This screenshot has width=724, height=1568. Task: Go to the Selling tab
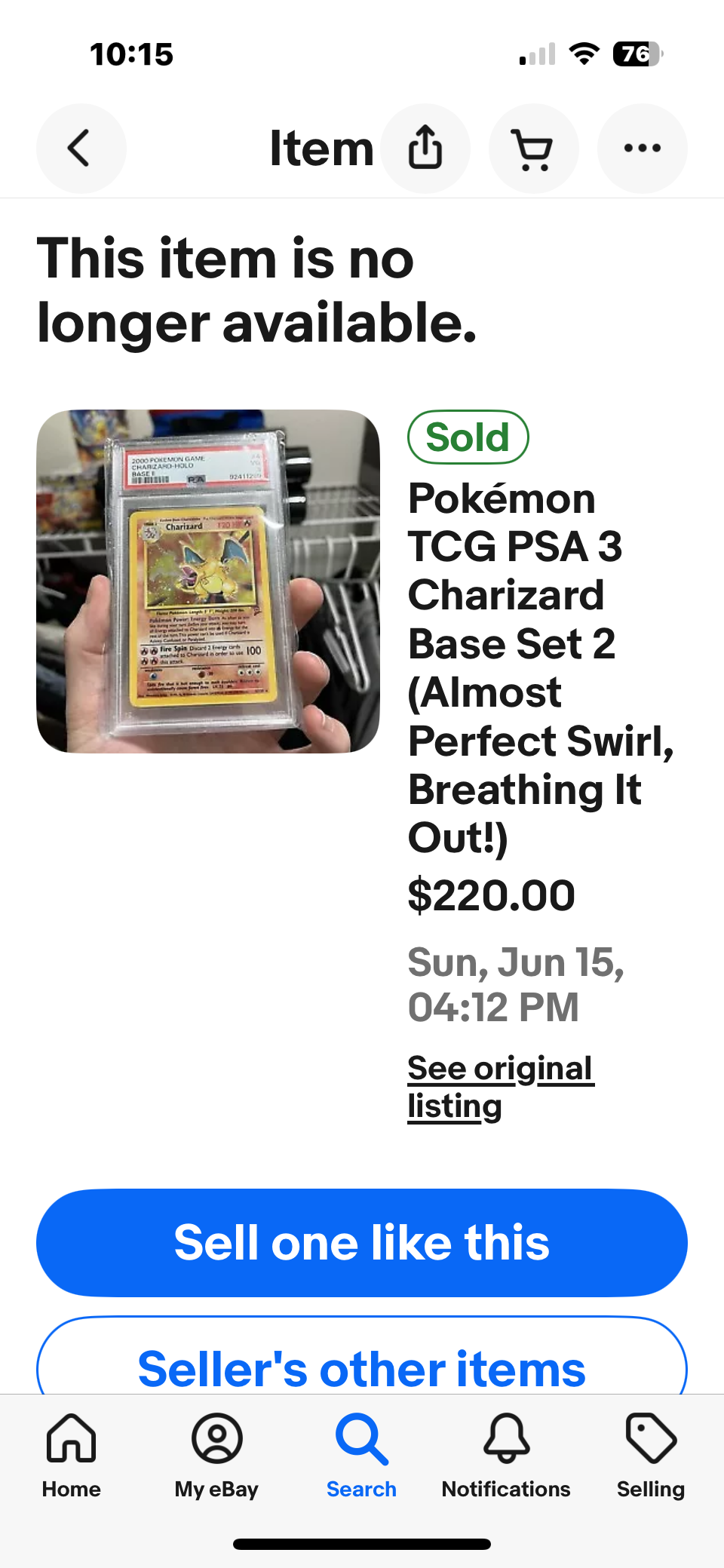coord(651,1456)
